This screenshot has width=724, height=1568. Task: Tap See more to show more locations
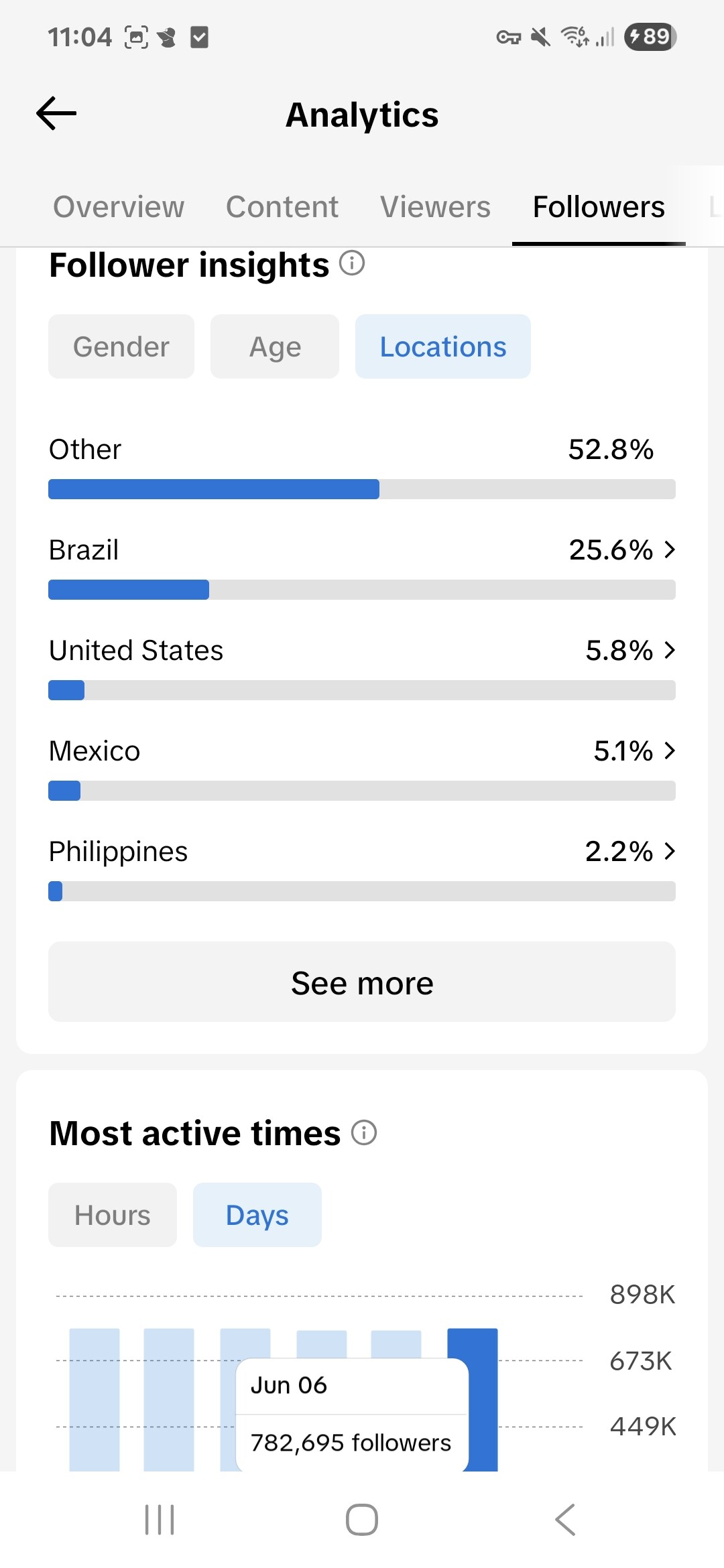pos(362,982)
